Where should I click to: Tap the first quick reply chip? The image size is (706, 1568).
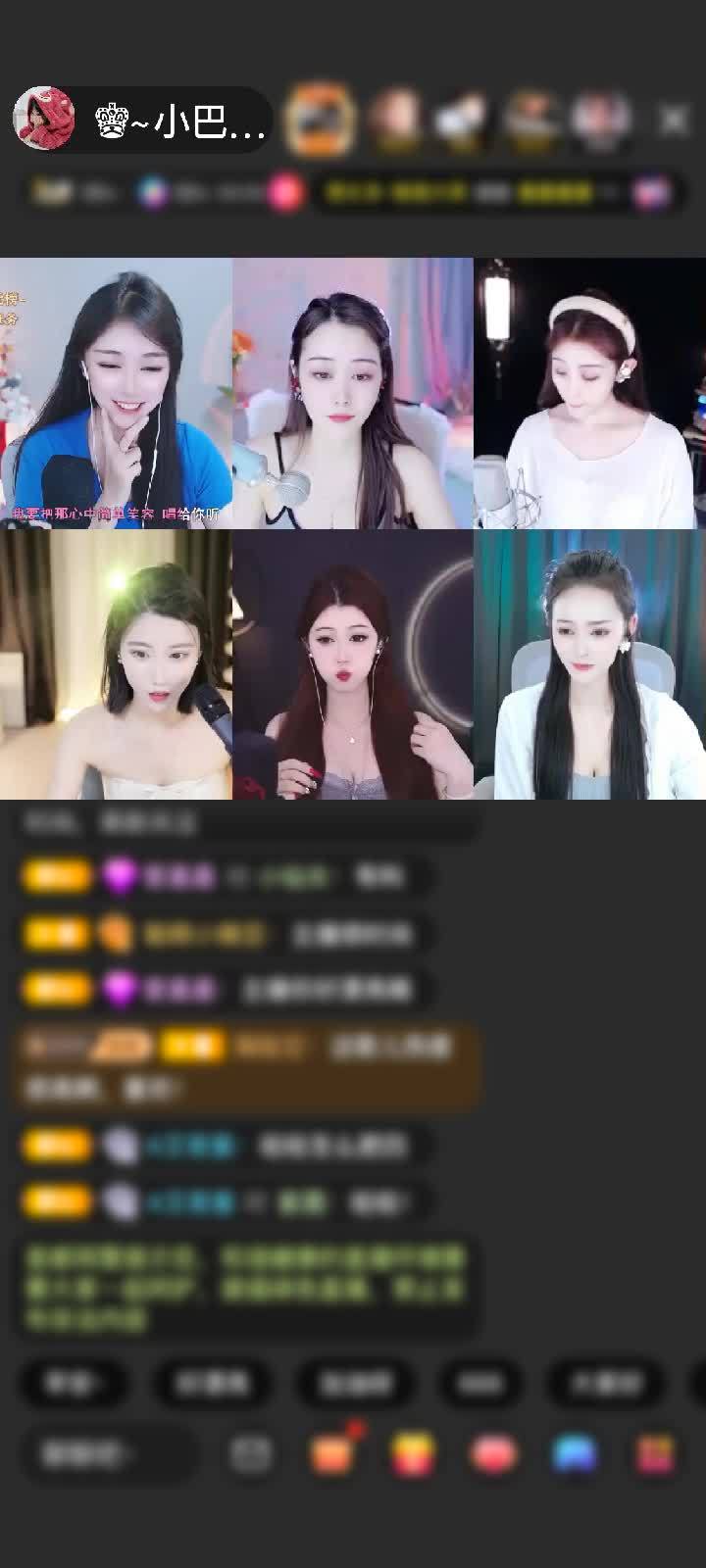click(x=74, y=1383)
